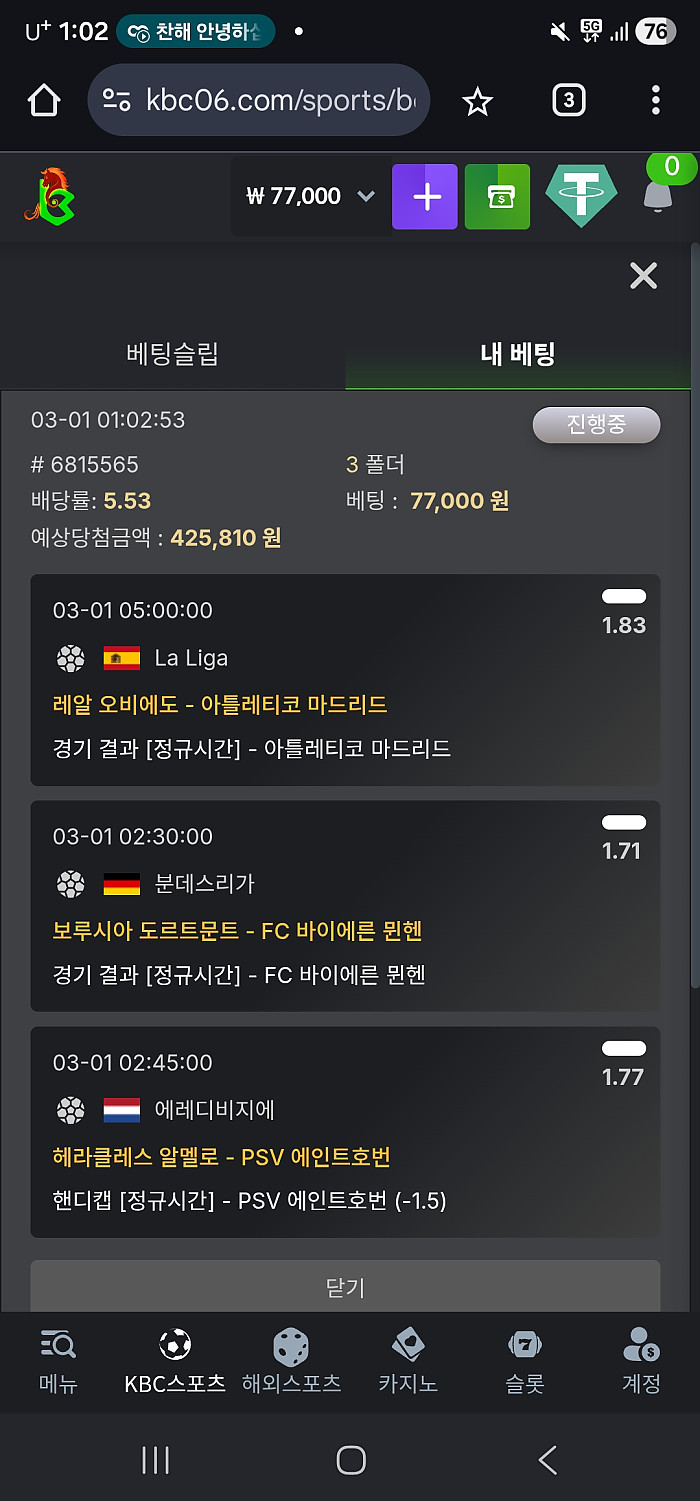The height and width of the screenshot is (1501, 700).
Task: Switch to 해외스포츠 section
Action: click(x=291, y=1361)
